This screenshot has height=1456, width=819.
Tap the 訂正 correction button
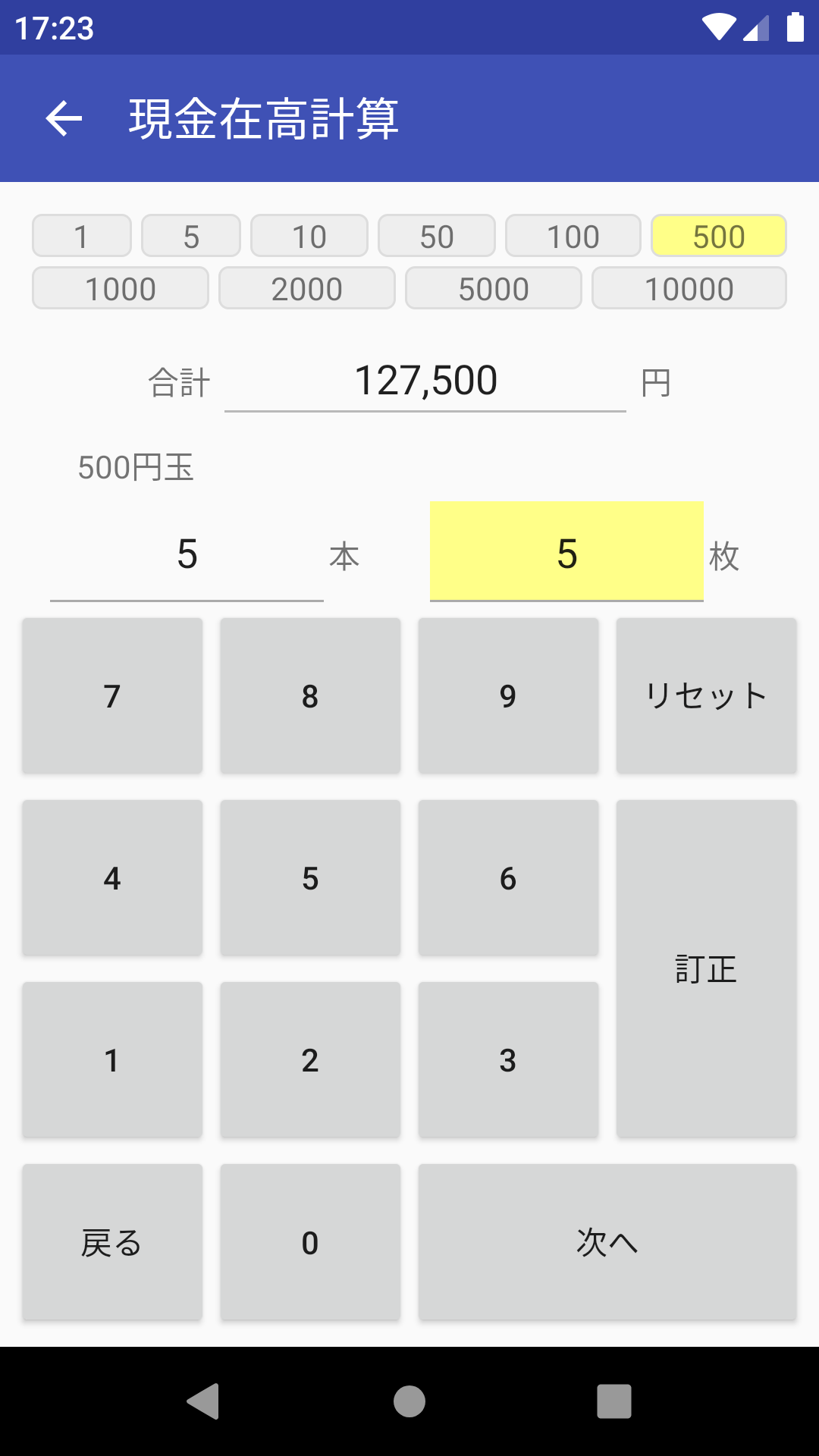pos(707,969)
